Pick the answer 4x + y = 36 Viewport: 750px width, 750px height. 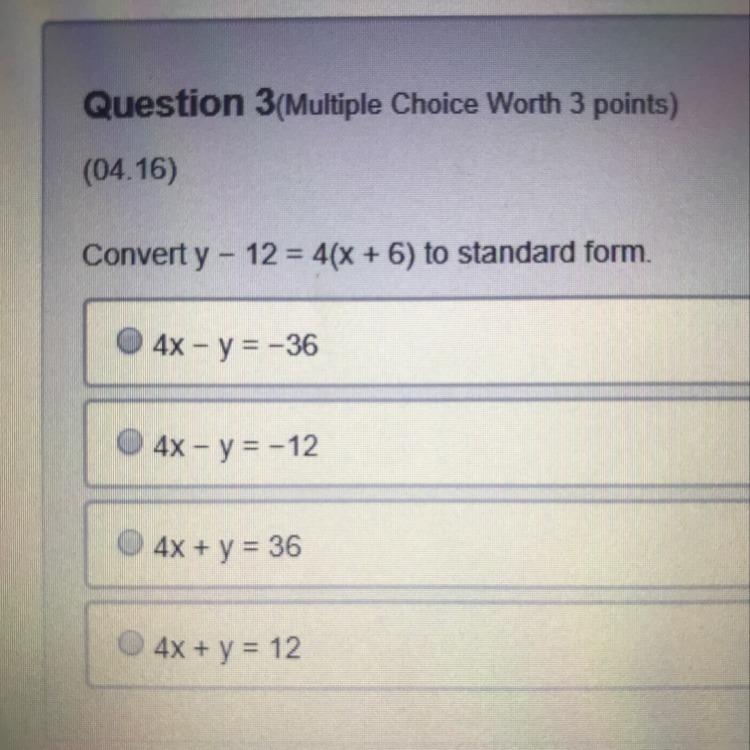(129, 543)
